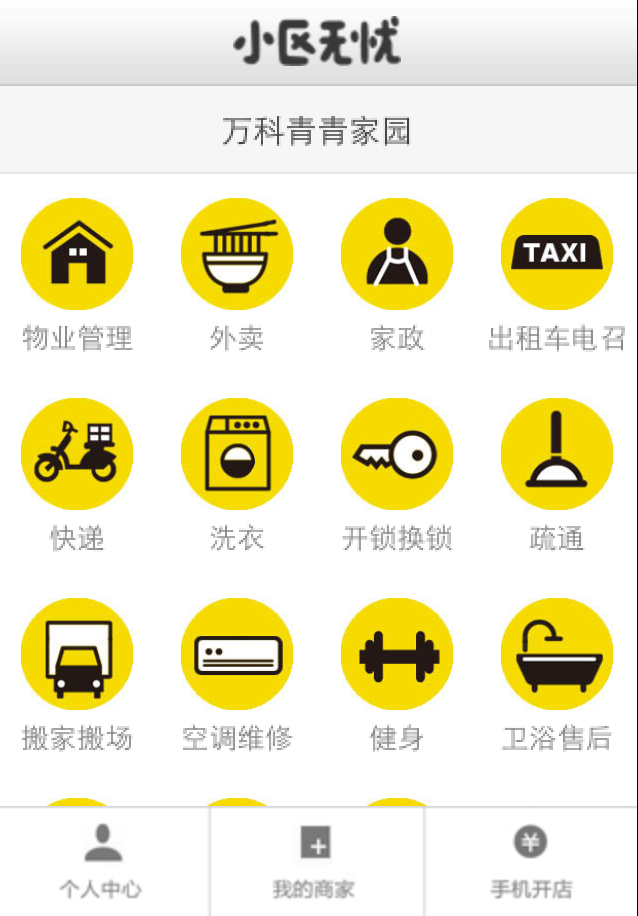Tap the 万科青青家园 community name bar
Screen dimensions: 638x916
point(318,131)
